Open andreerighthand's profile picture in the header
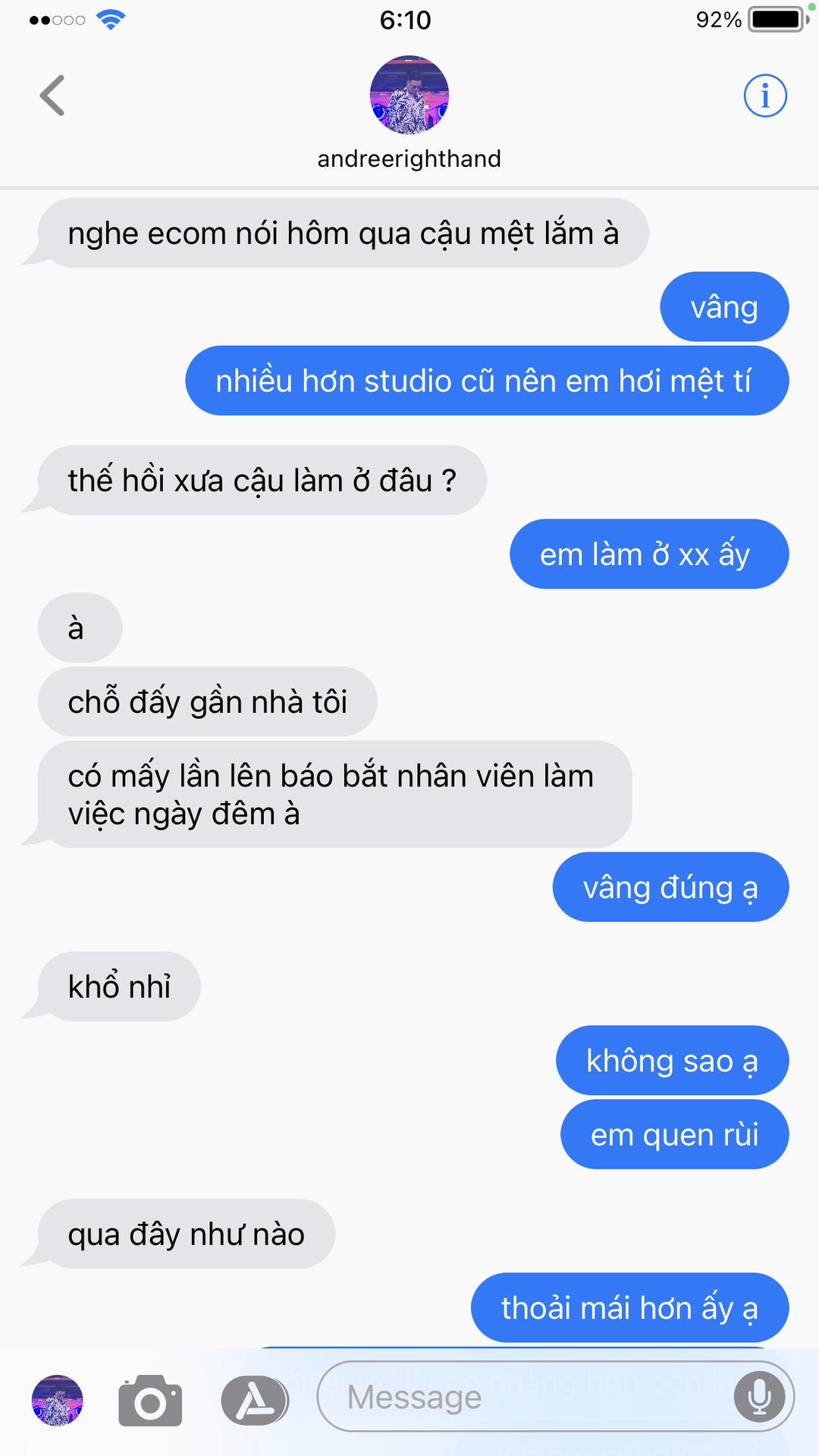 (x=409, y=95)
